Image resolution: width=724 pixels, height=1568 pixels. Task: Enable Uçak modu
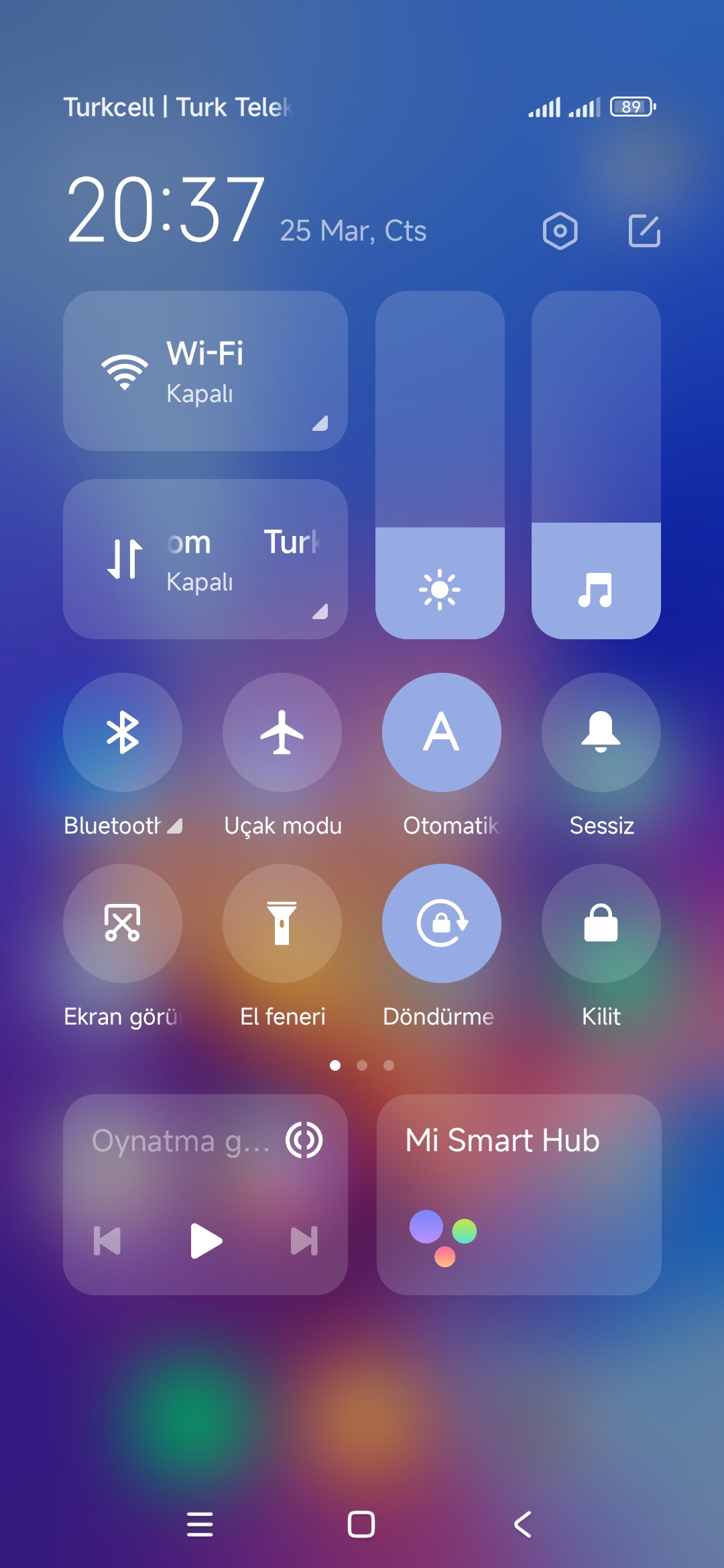282,732
